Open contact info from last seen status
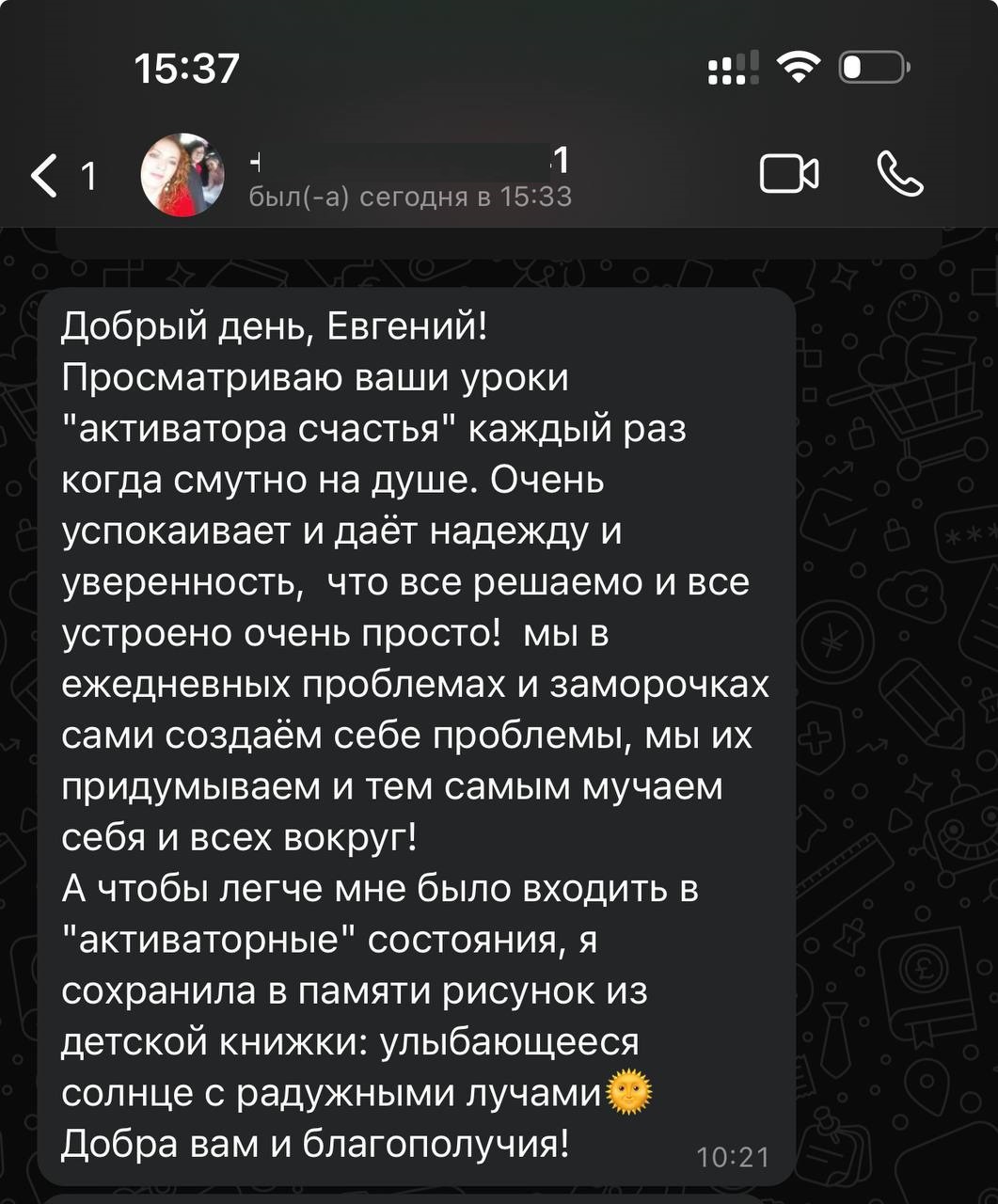The width and height of the screenshot is (998, 1204). pos(410,196)
